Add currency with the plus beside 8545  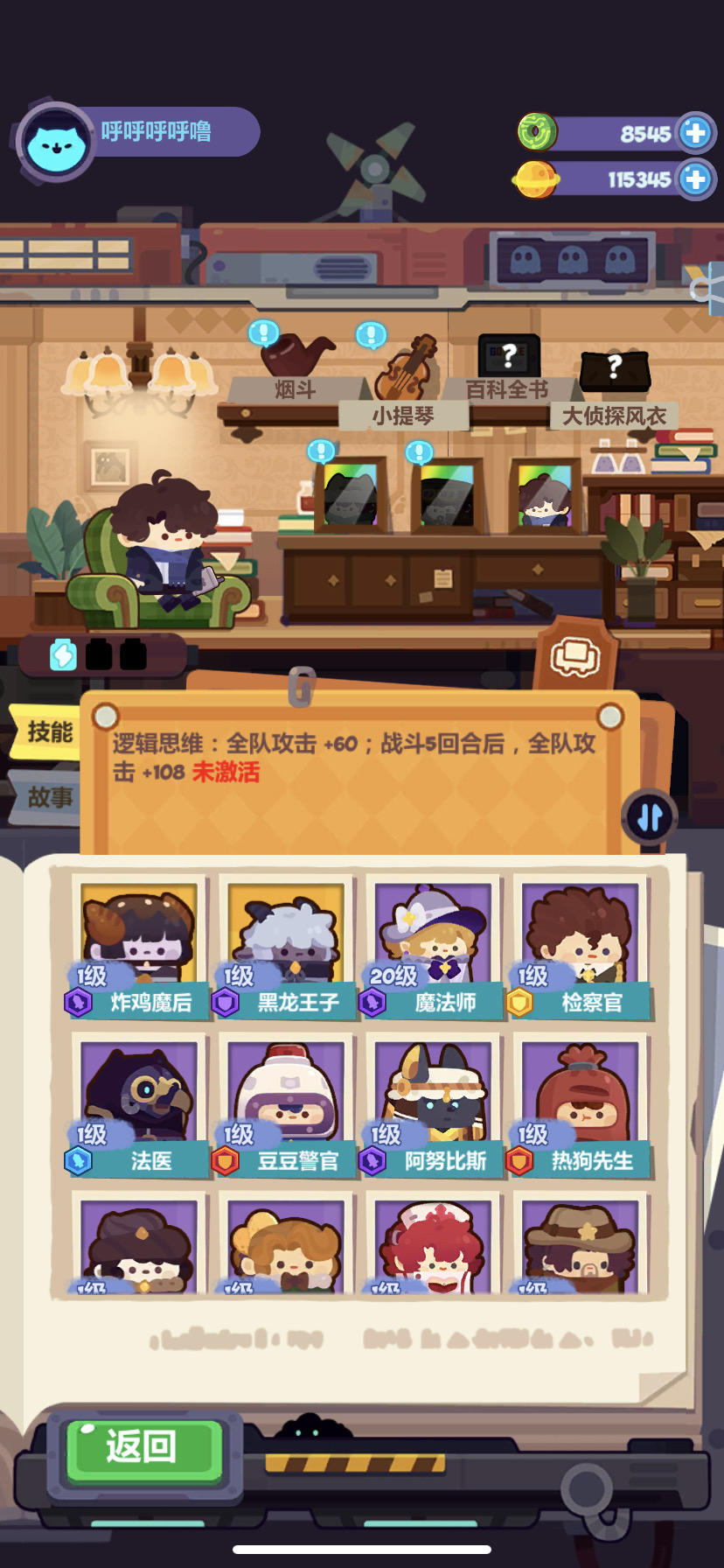(x=695, y=131)
